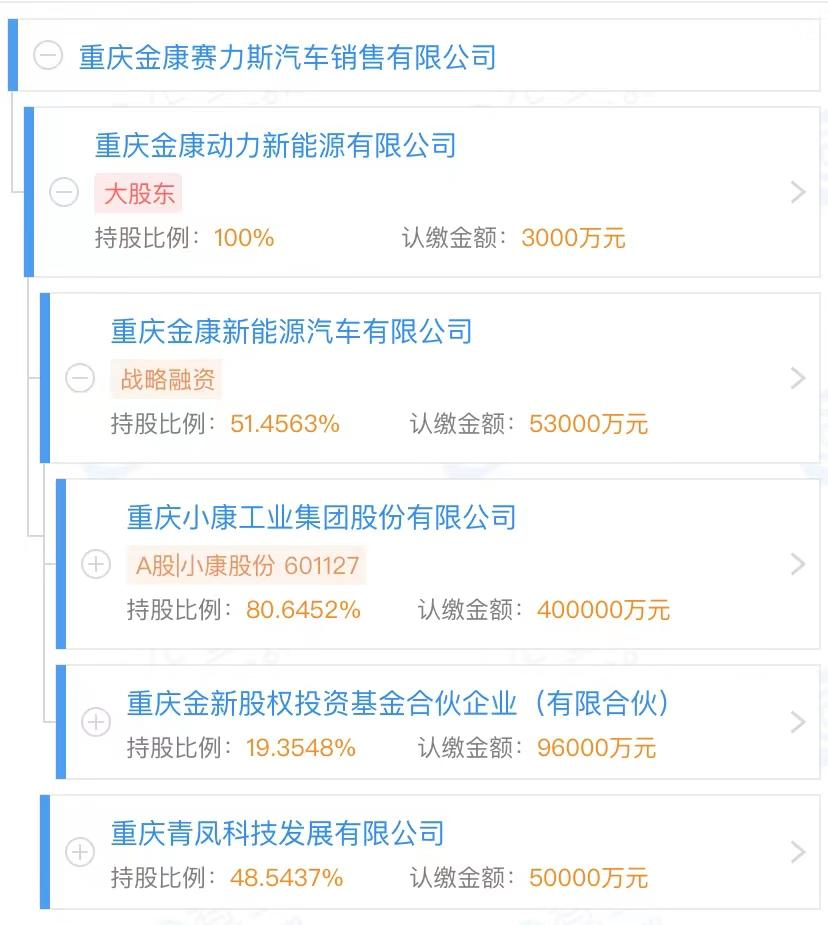Screen dimensions: 828x925
Task: Click the minus circle beside 大股东 tag
Action: tap(65, 194)
